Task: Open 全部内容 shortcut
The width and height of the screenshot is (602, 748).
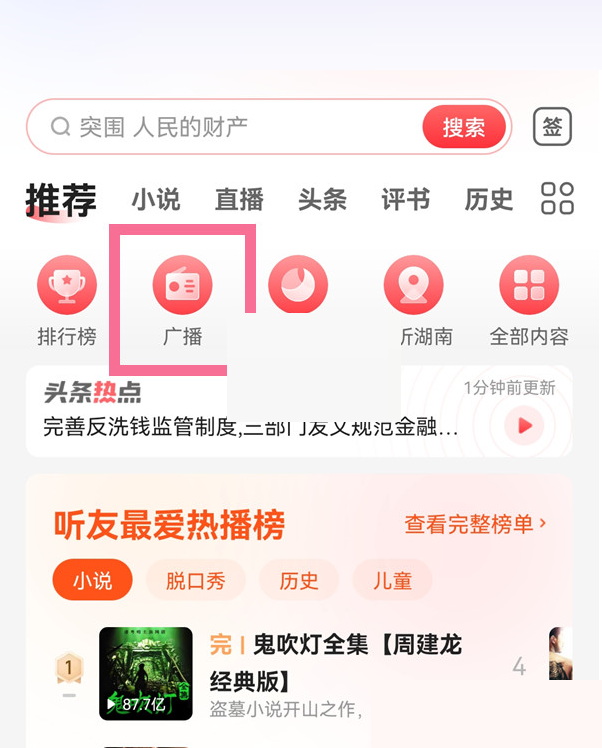Action: point(529,300)
